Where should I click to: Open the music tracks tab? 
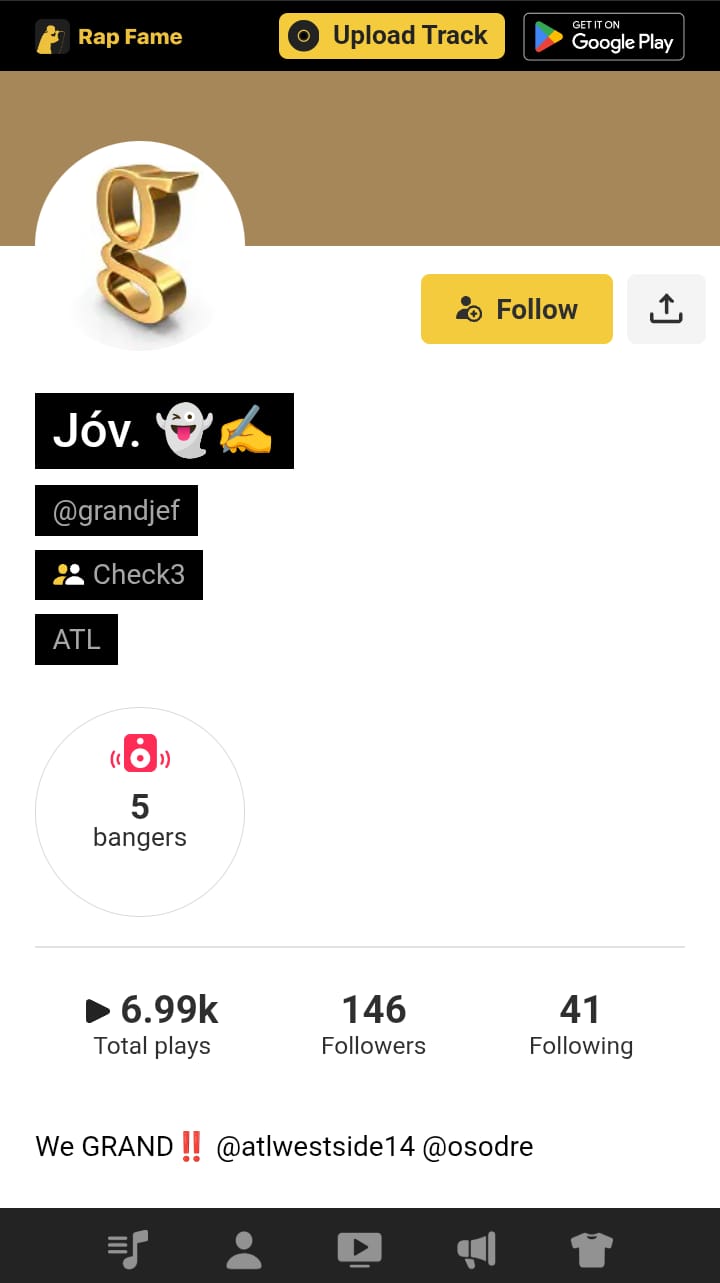128,1248
